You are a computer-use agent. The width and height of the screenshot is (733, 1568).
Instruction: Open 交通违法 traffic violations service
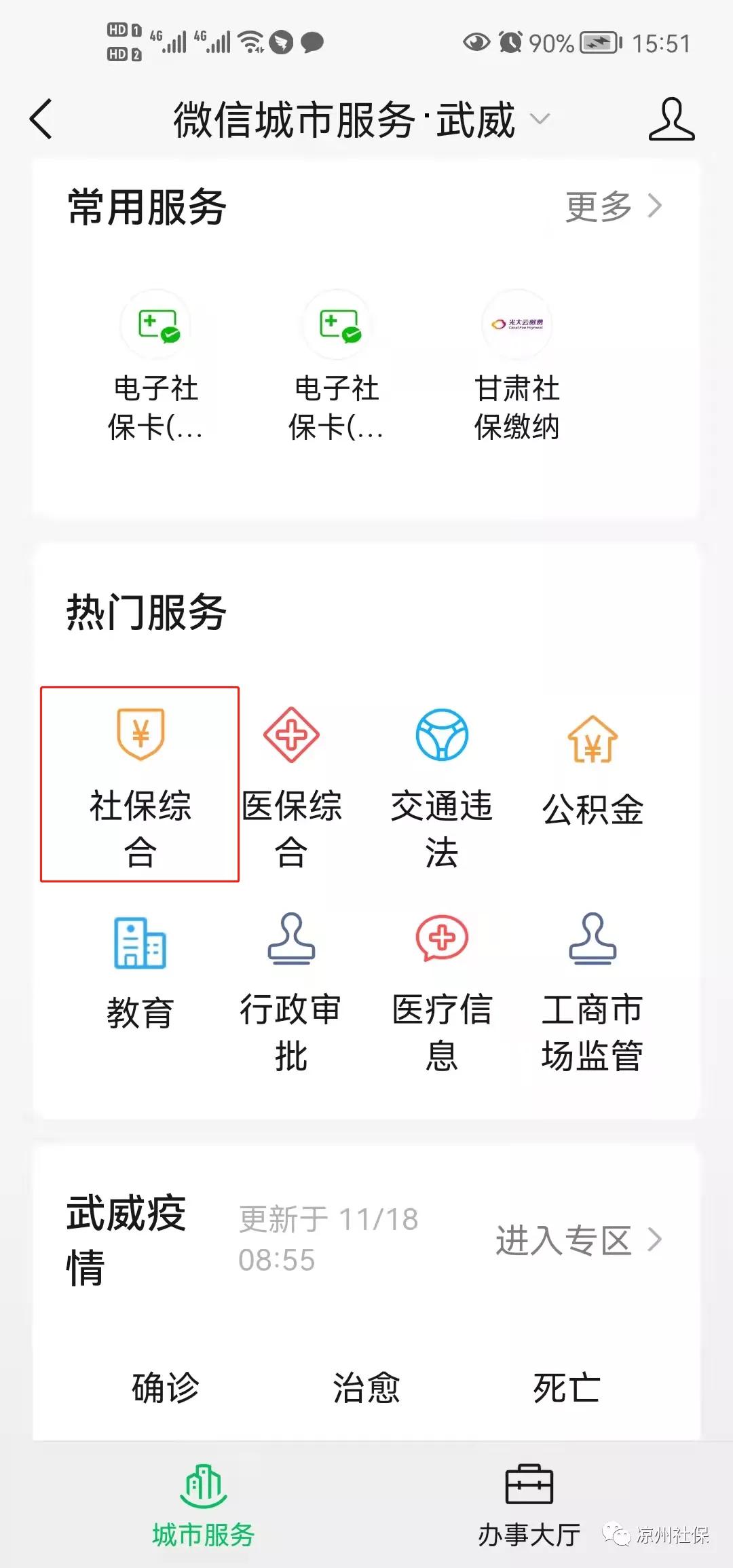(x=441, y=781)
